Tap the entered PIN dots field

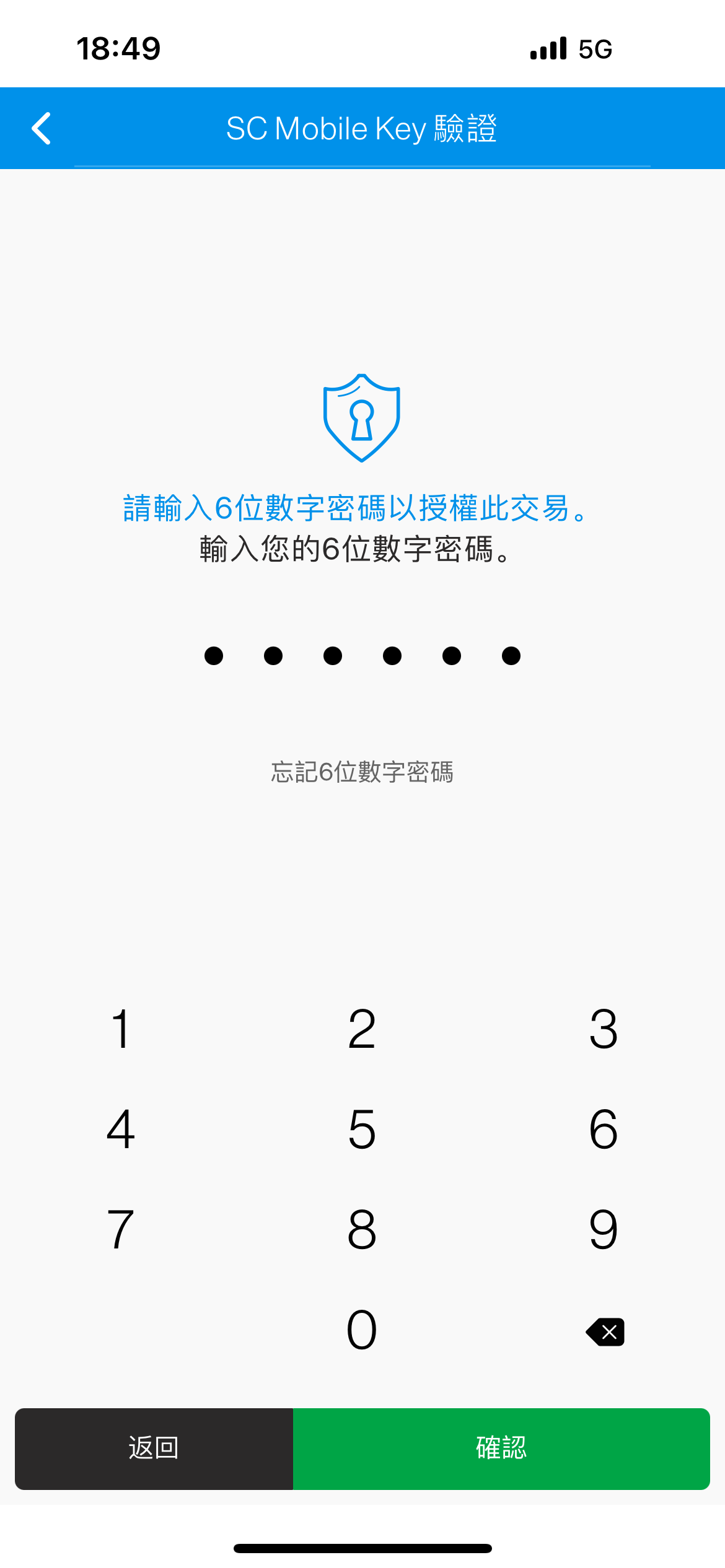pyautogui.click(x=361, y=655)
